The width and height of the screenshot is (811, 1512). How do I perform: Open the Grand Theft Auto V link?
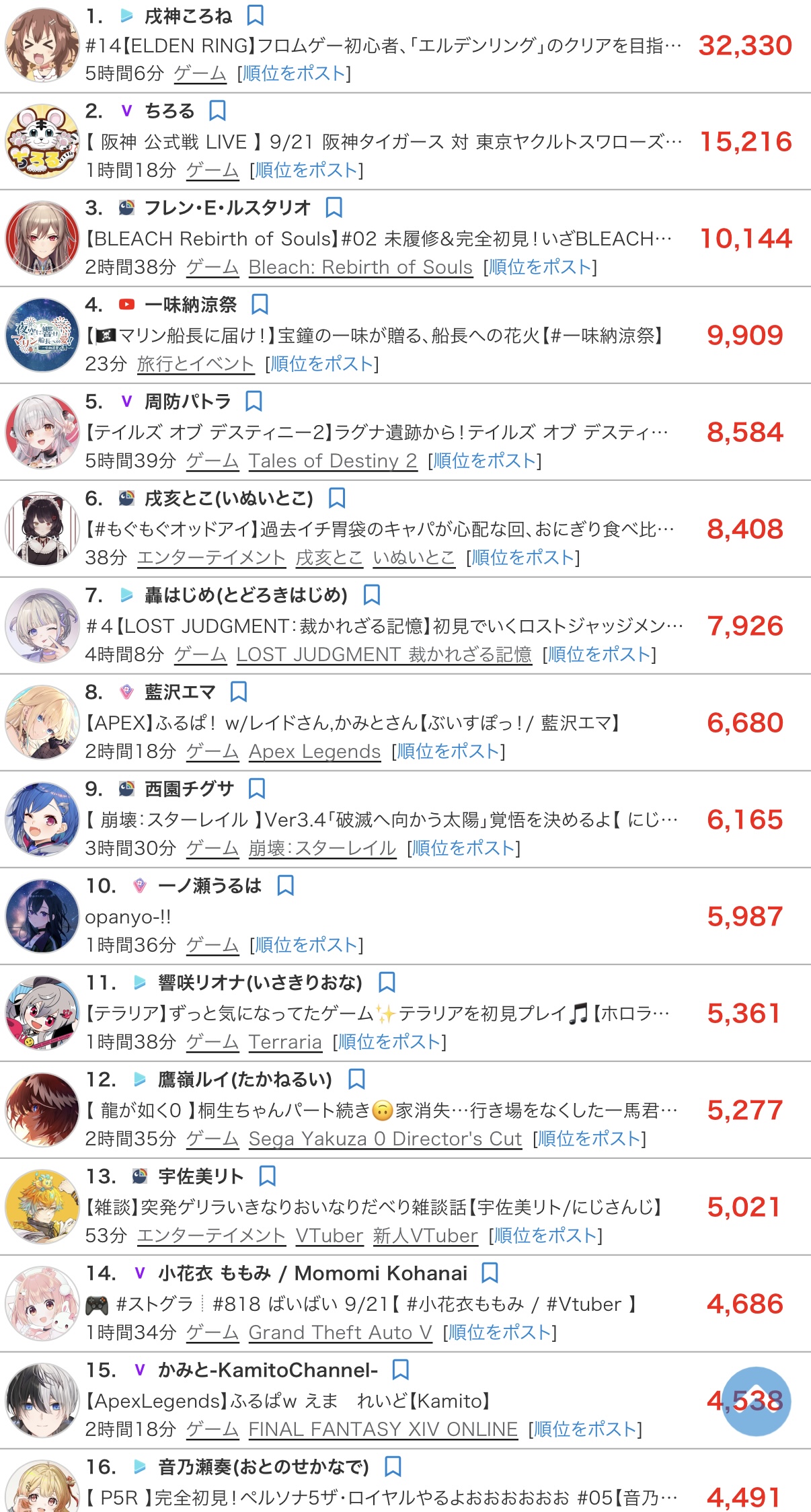340,1332
